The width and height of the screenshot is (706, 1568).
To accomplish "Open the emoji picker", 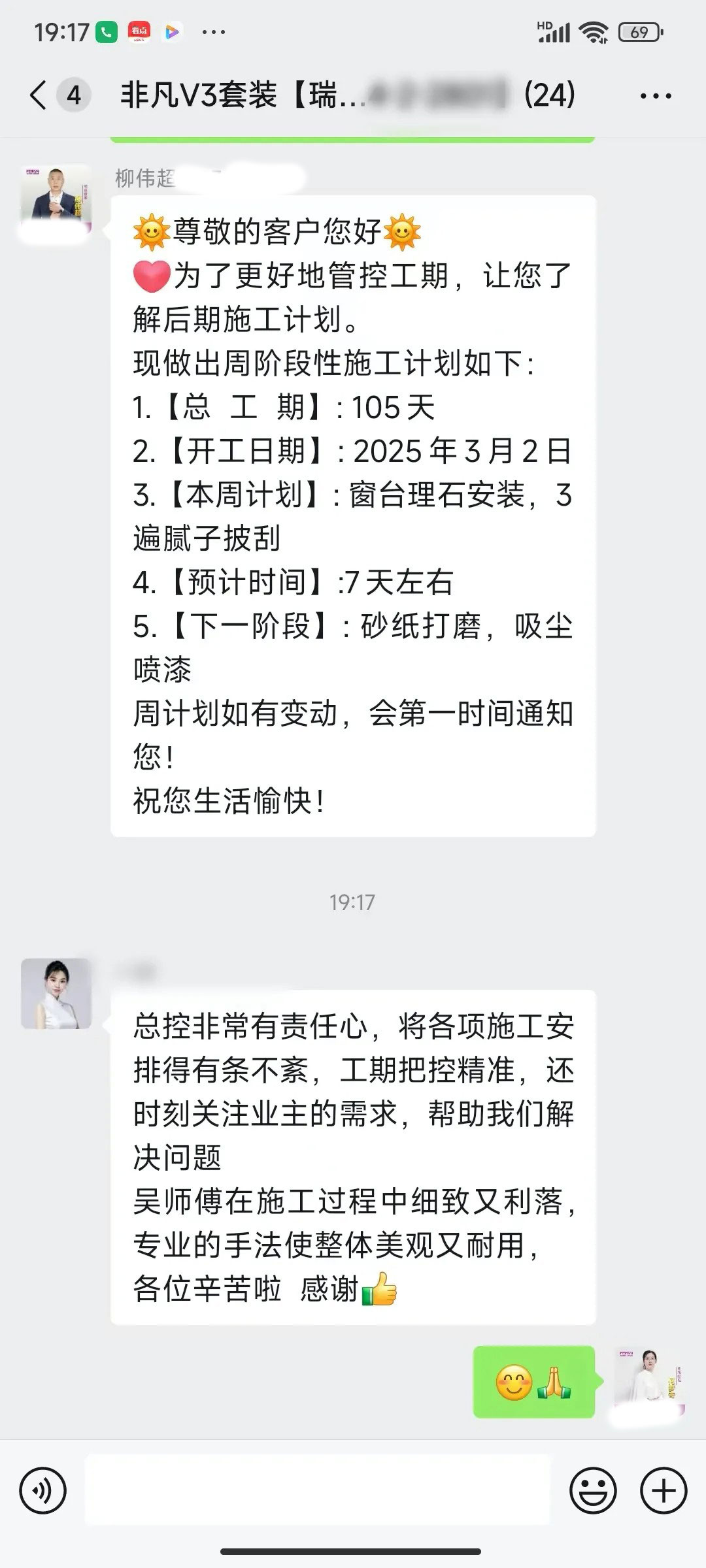I will [593, 1490].
